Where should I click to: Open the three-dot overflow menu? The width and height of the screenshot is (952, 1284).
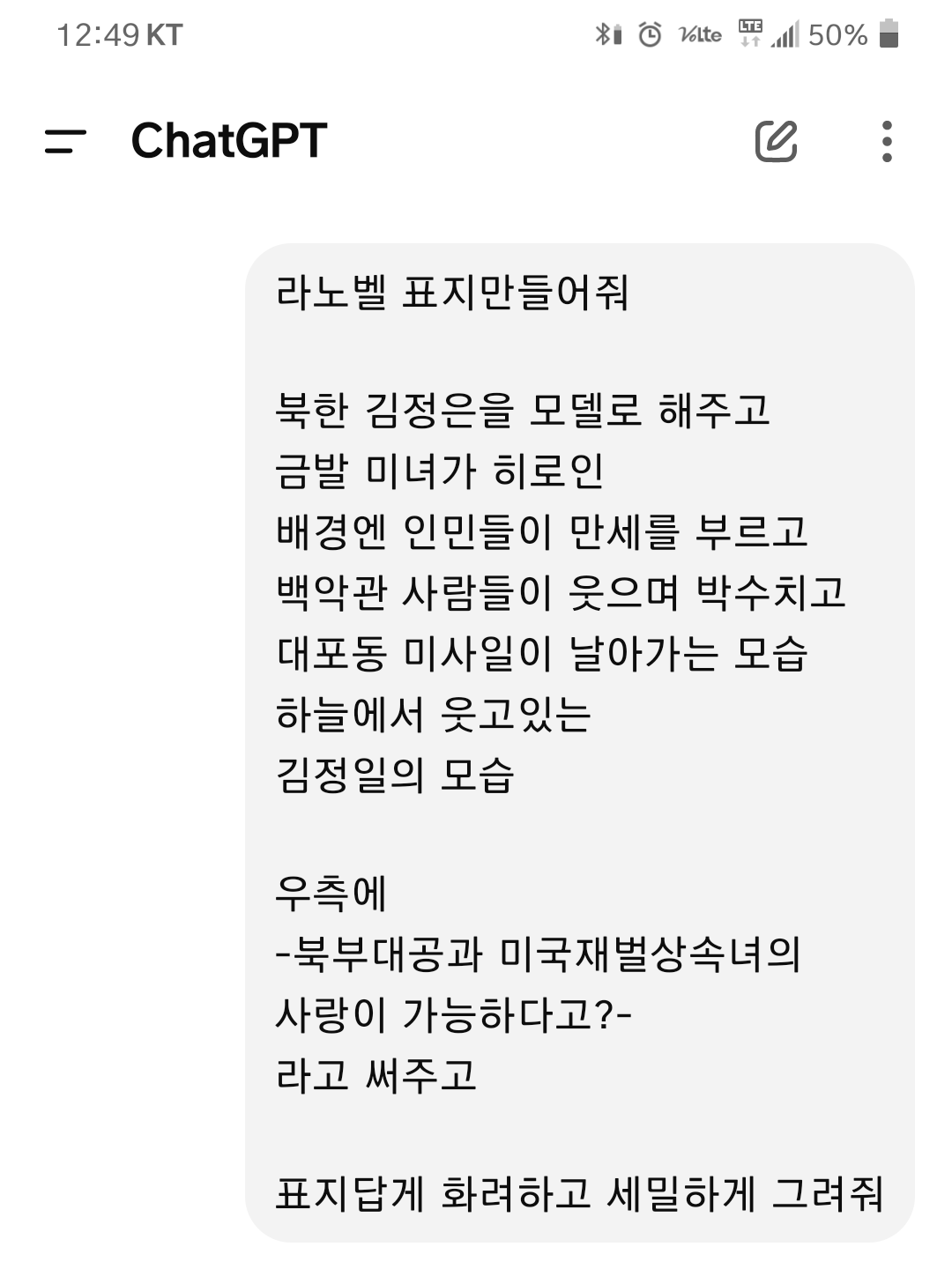pos(889,141)
